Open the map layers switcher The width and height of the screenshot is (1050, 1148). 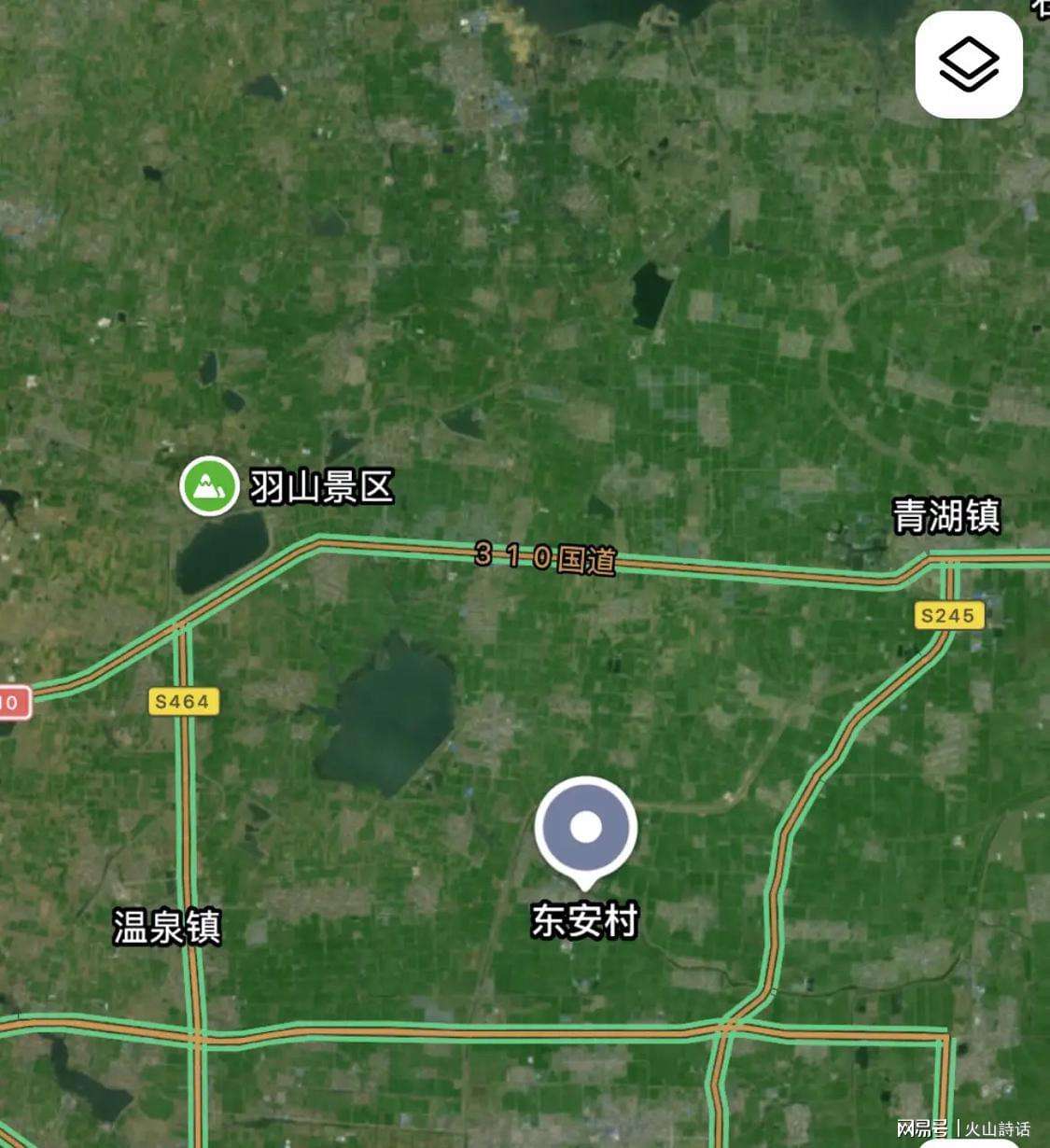[x=968, y=64]
